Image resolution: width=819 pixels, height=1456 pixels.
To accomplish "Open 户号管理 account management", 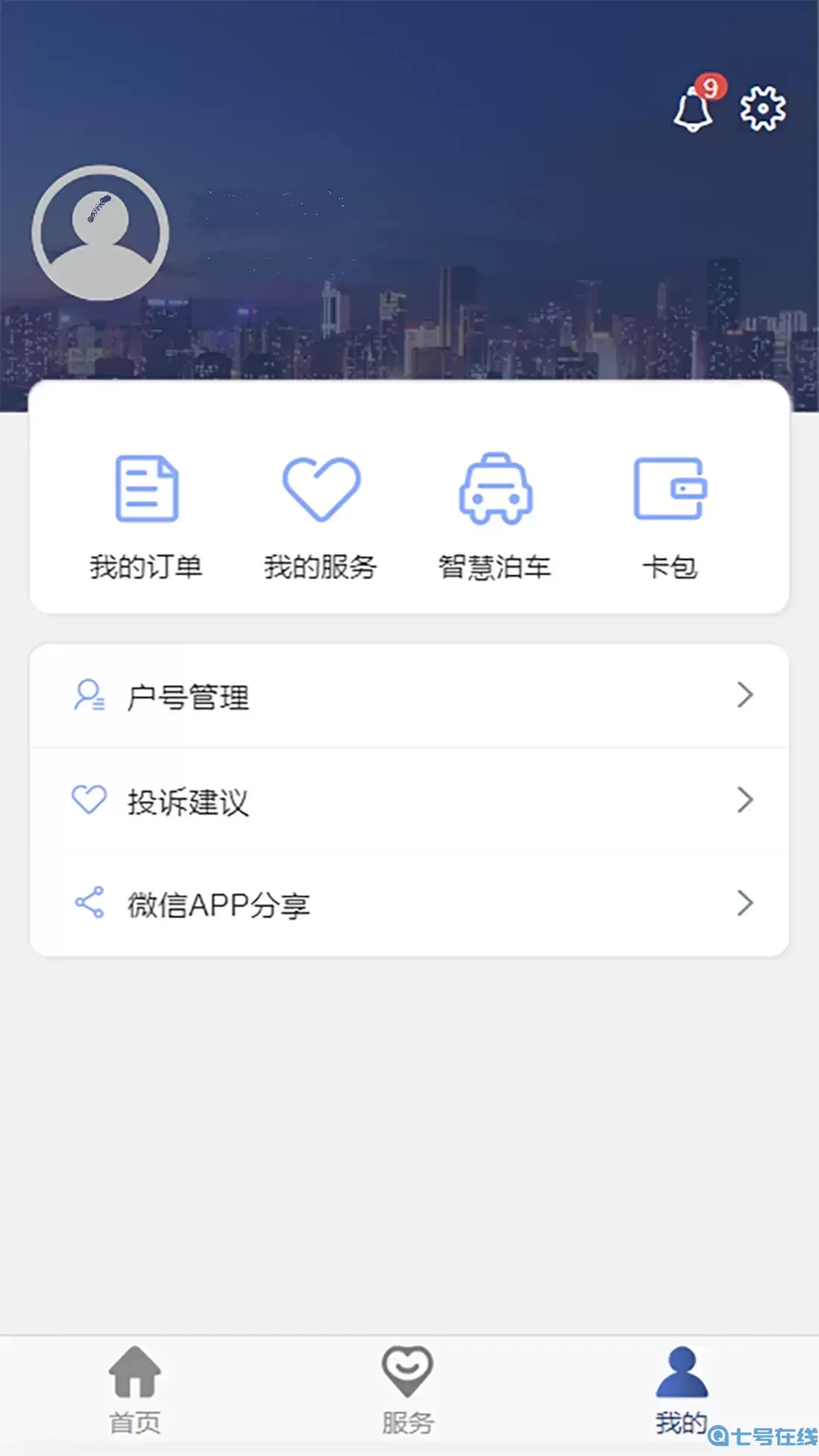I will point(190,698).
